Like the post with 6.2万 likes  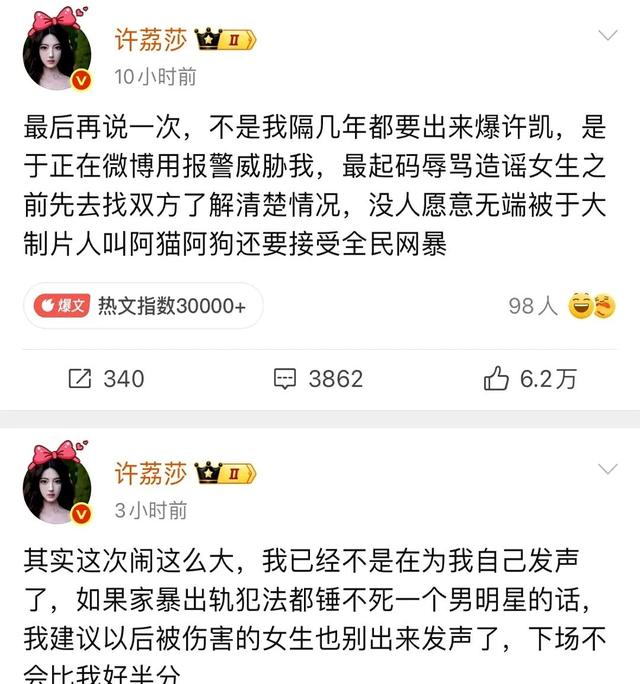530,379
